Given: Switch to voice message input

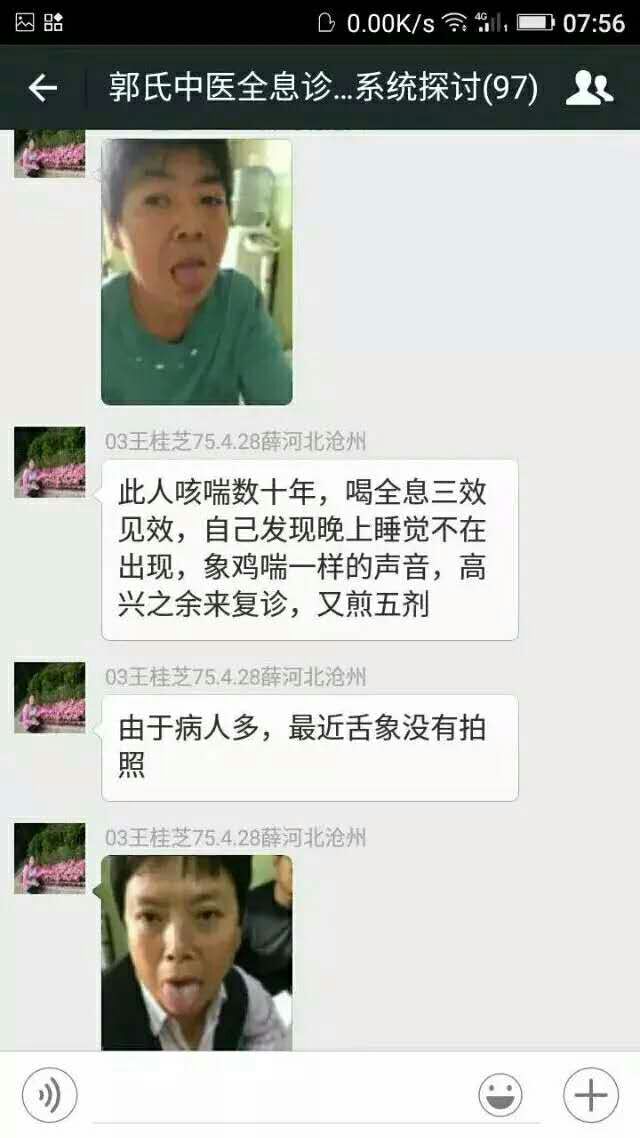Looking at the screenshot, I should [49, 1095].
